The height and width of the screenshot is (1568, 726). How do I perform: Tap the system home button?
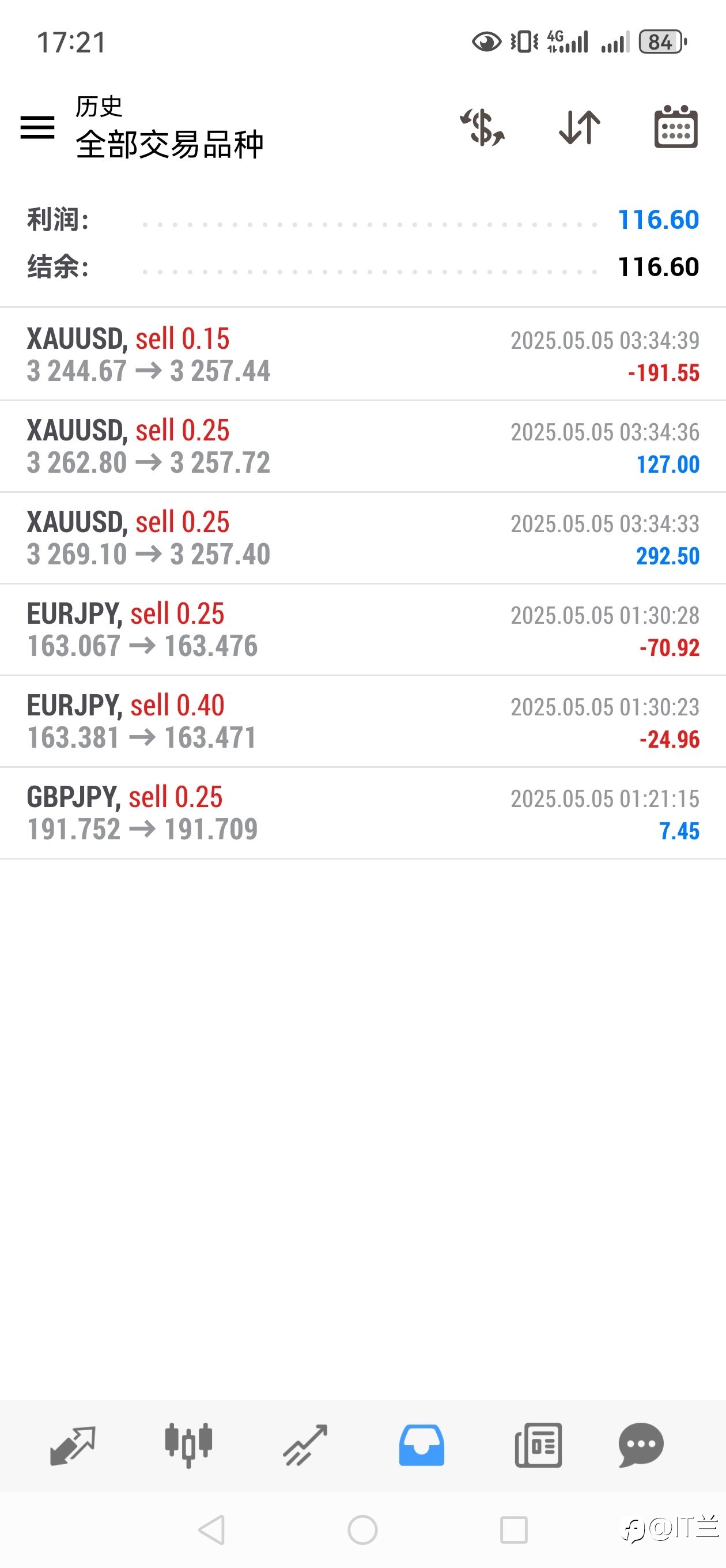pyautogui.click(x=362, y=1529)
